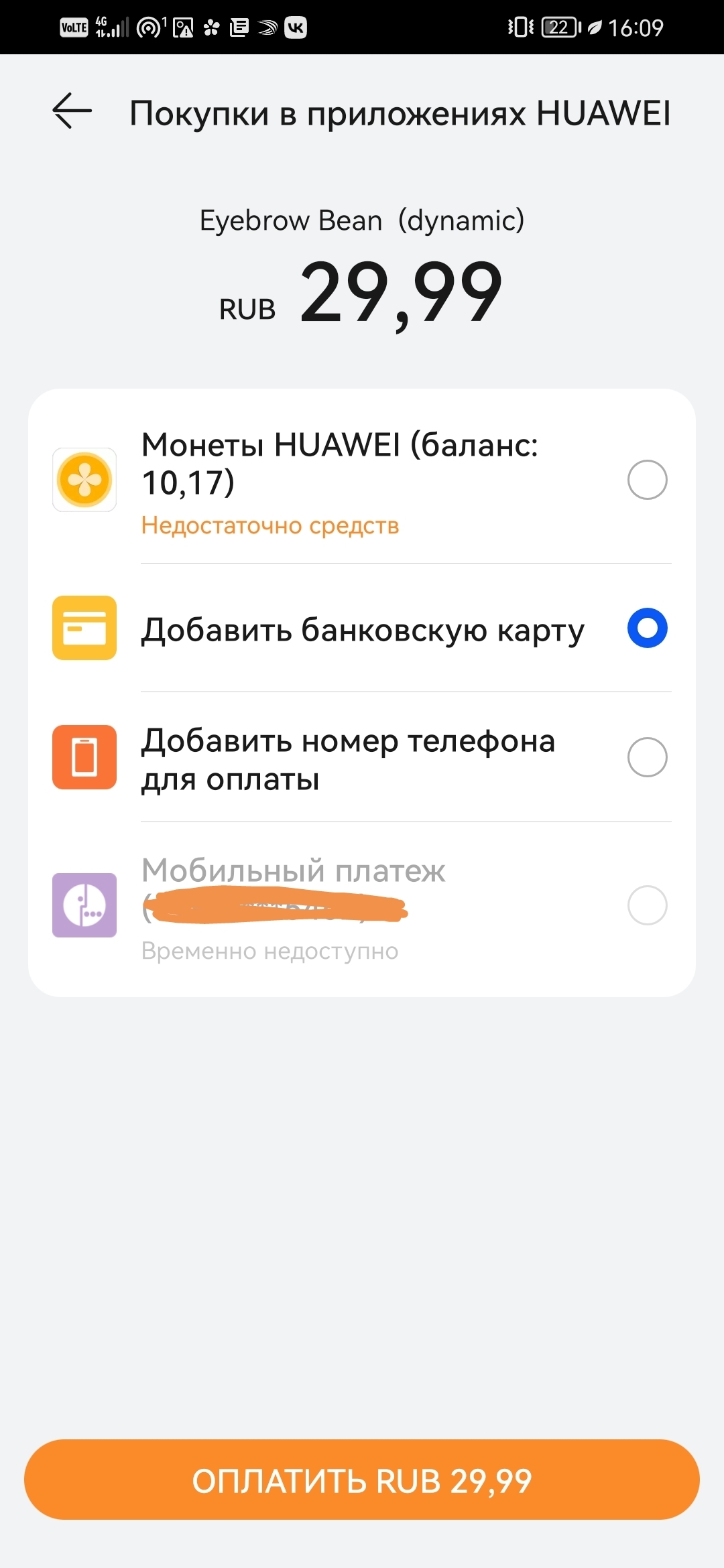Viewport: 724px width, 1568px height.
Task: Choose Добавить банковскую карту option
Action: coord(646,629)
